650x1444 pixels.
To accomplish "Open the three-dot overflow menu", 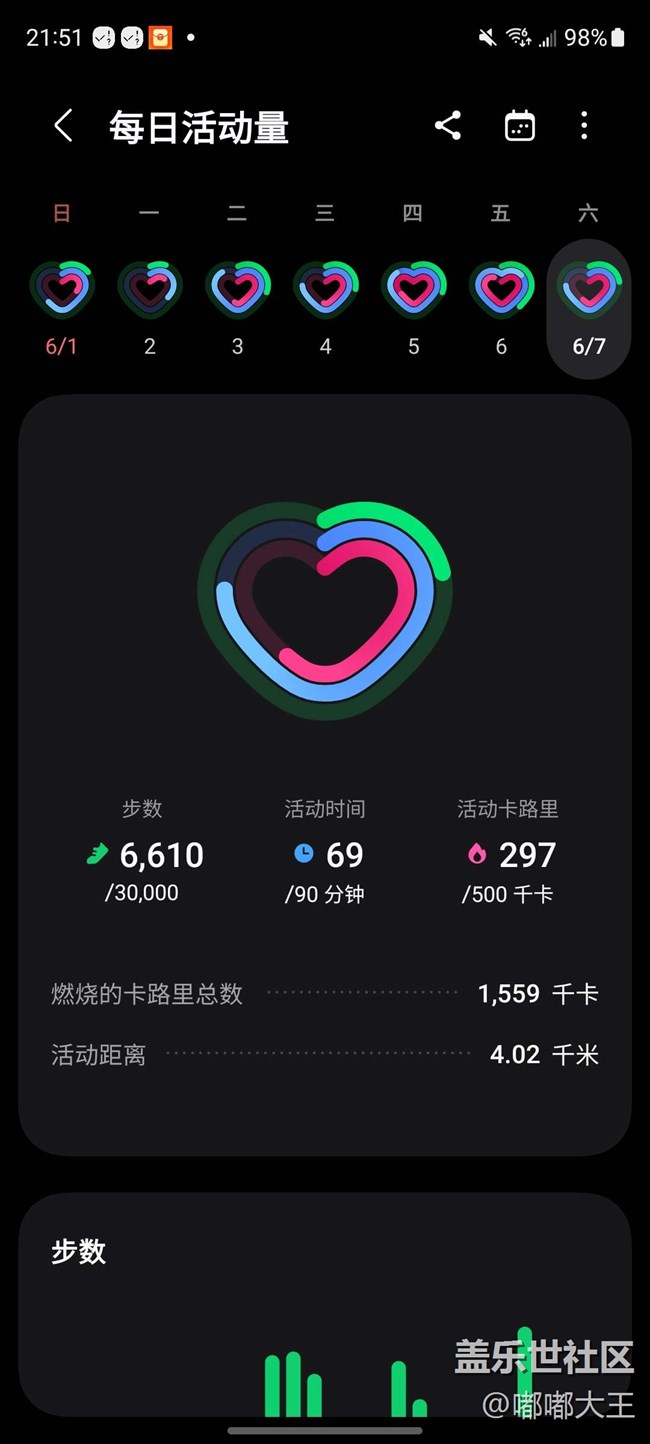I will [x=584, y=126].
